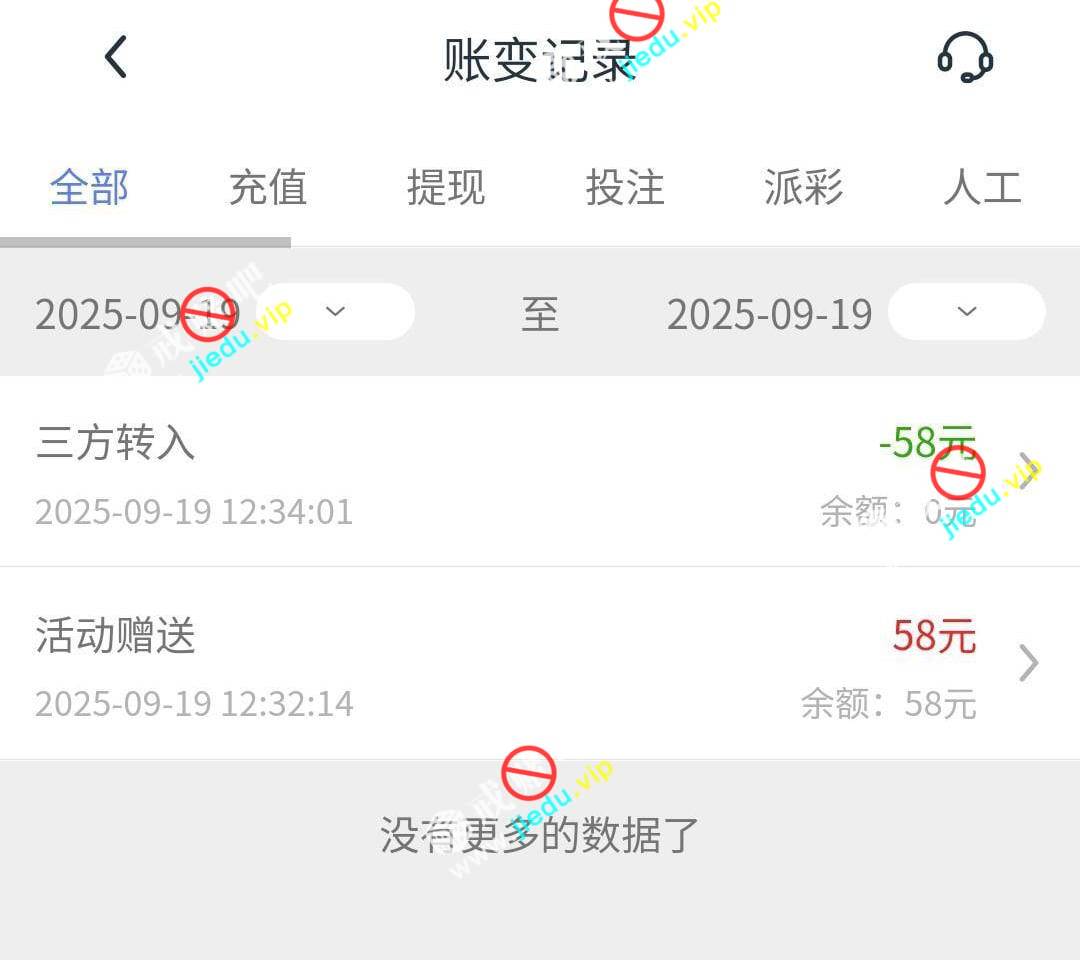
Task: Switch to the 人工 tab
Action: coord(982,188)
